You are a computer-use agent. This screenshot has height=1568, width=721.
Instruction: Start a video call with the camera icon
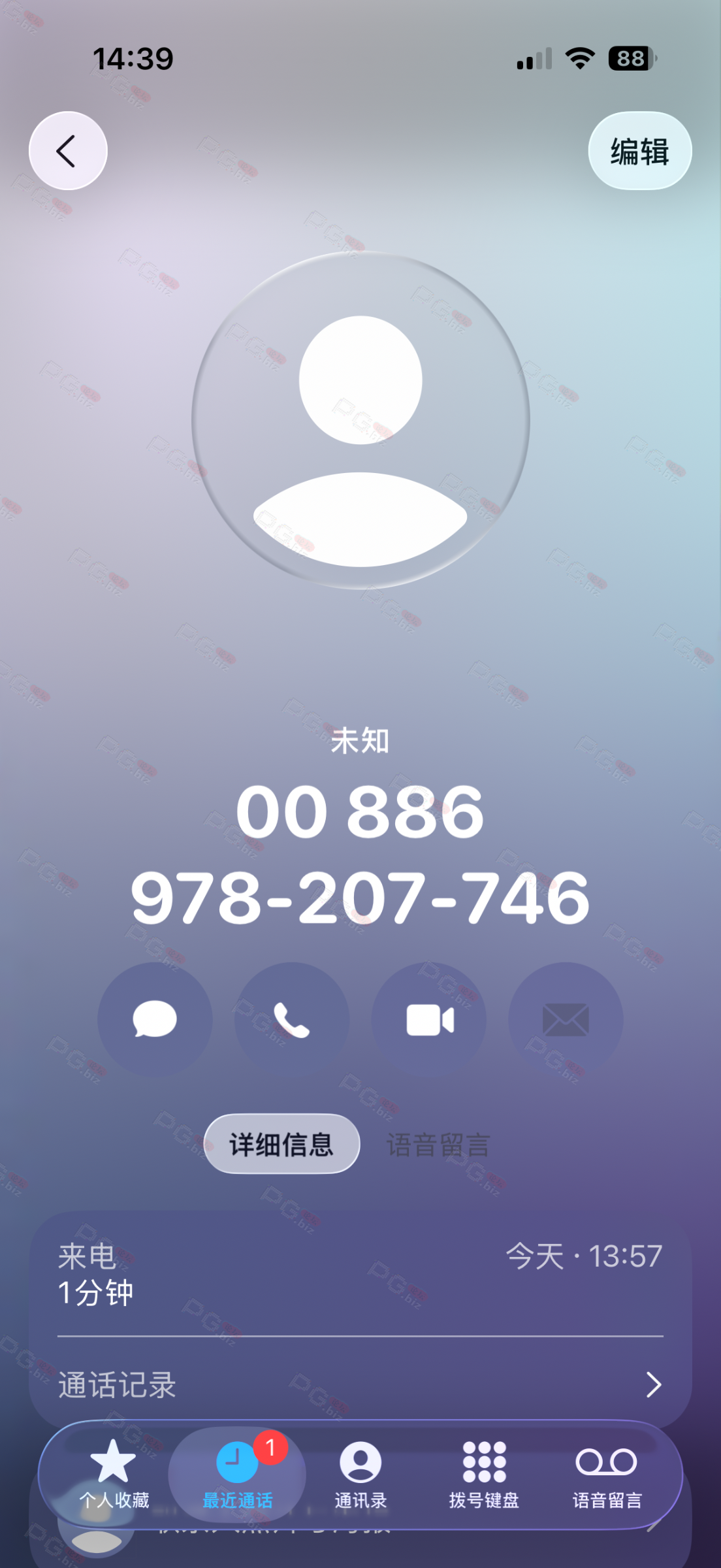click(429, 1019)
